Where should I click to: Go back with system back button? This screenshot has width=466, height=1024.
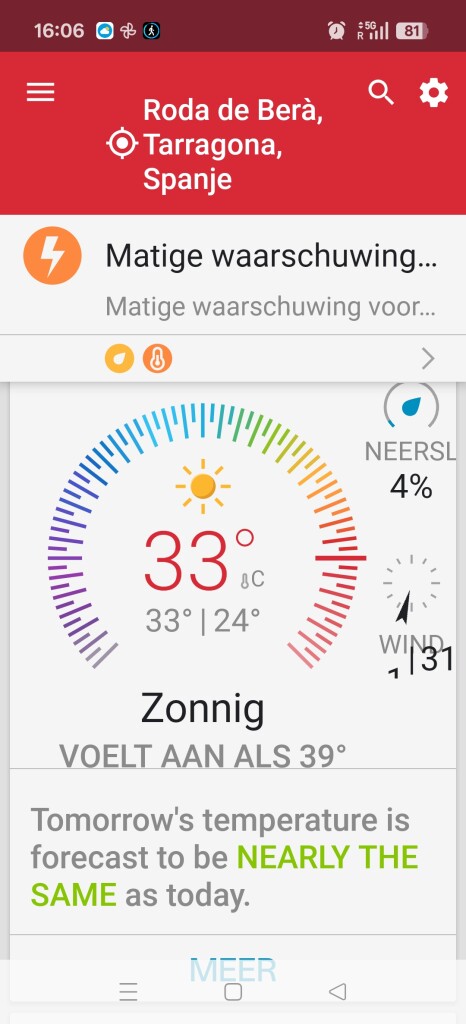coord(337,991)
